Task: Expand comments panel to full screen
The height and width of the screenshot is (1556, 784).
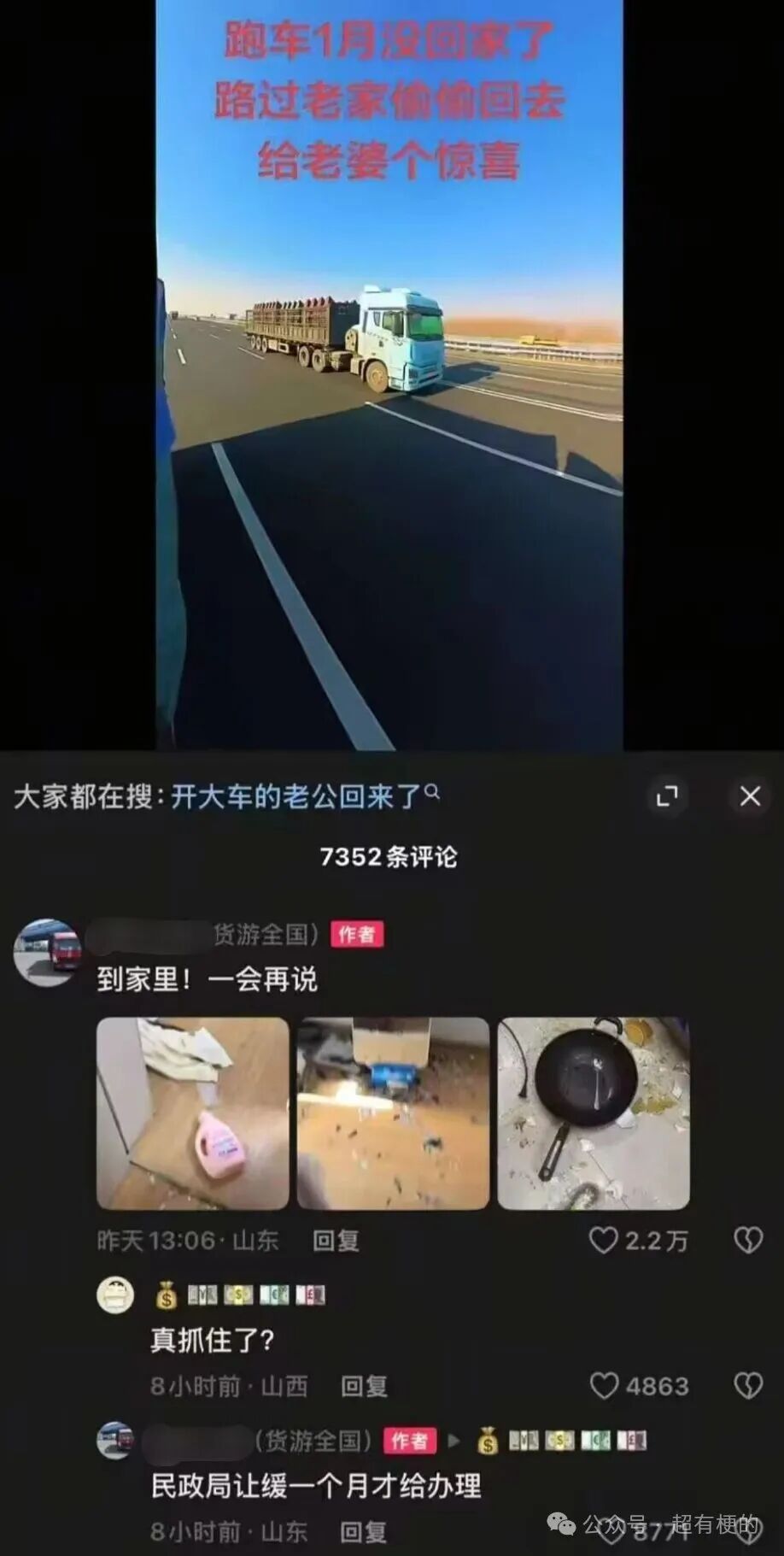Action: tap(667, 796)
